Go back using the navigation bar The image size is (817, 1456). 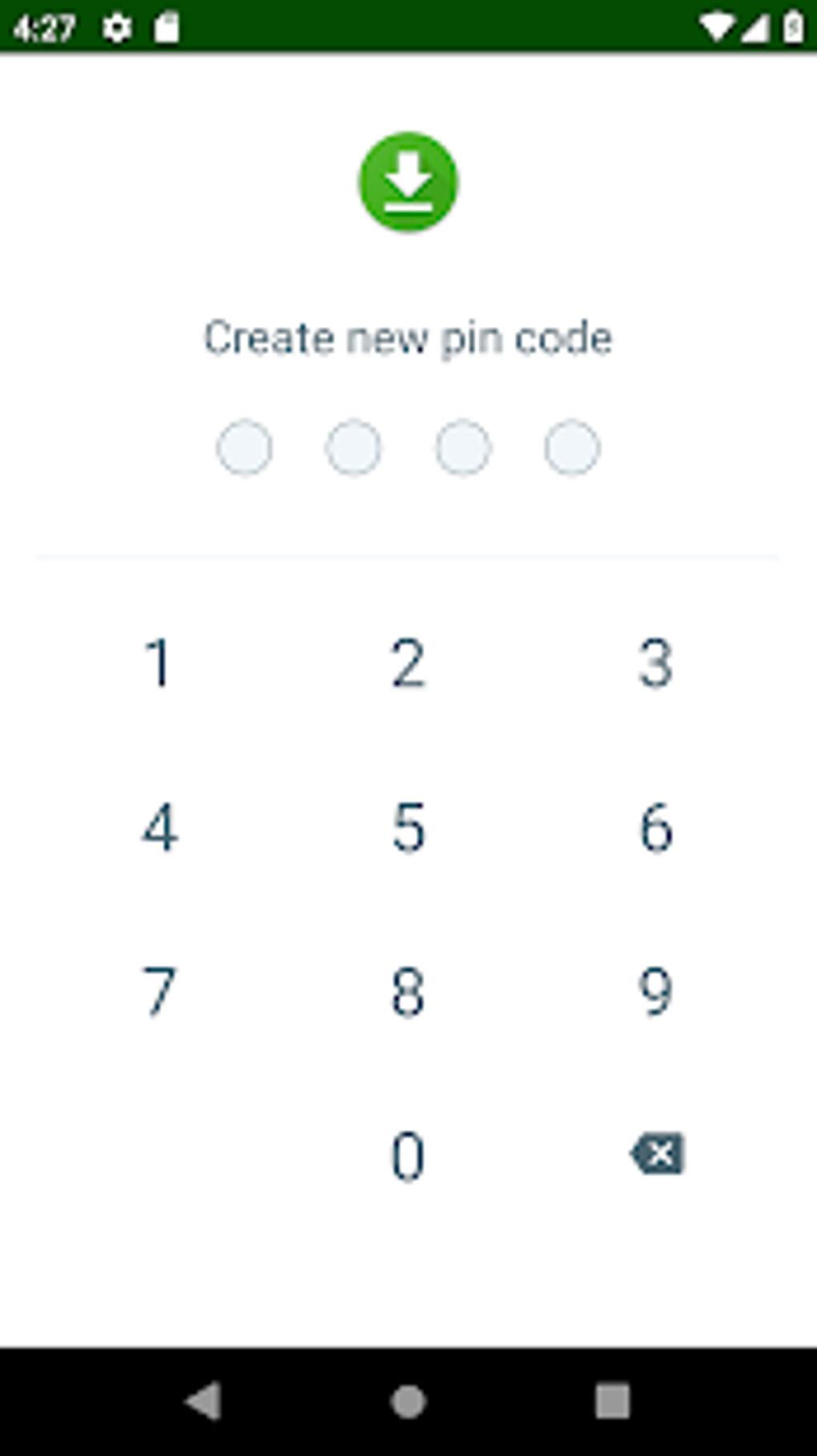pyautogui.click(x=203, y=1402)
